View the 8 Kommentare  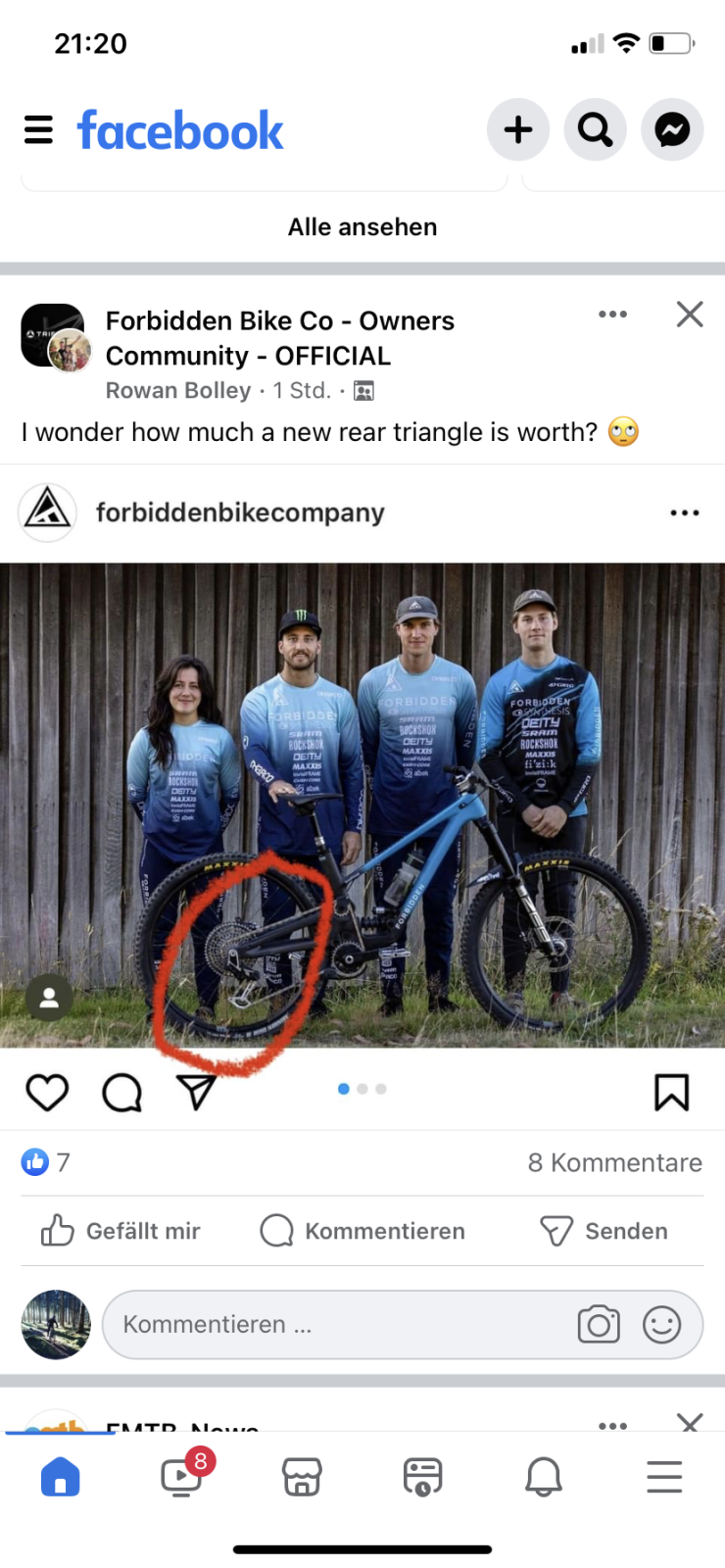[614, 1162]
